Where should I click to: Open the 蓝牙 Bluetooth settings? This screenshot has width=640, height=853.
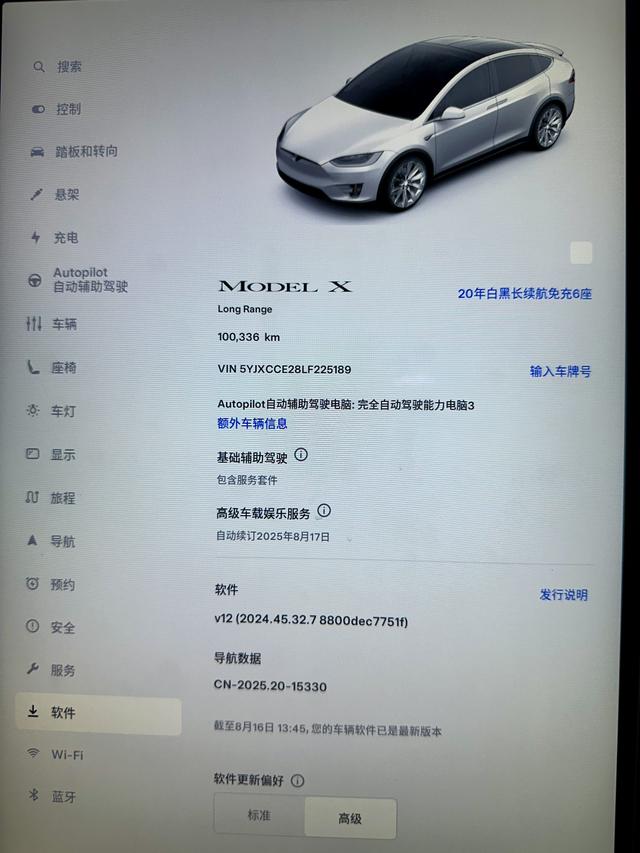tap(63, 797)
